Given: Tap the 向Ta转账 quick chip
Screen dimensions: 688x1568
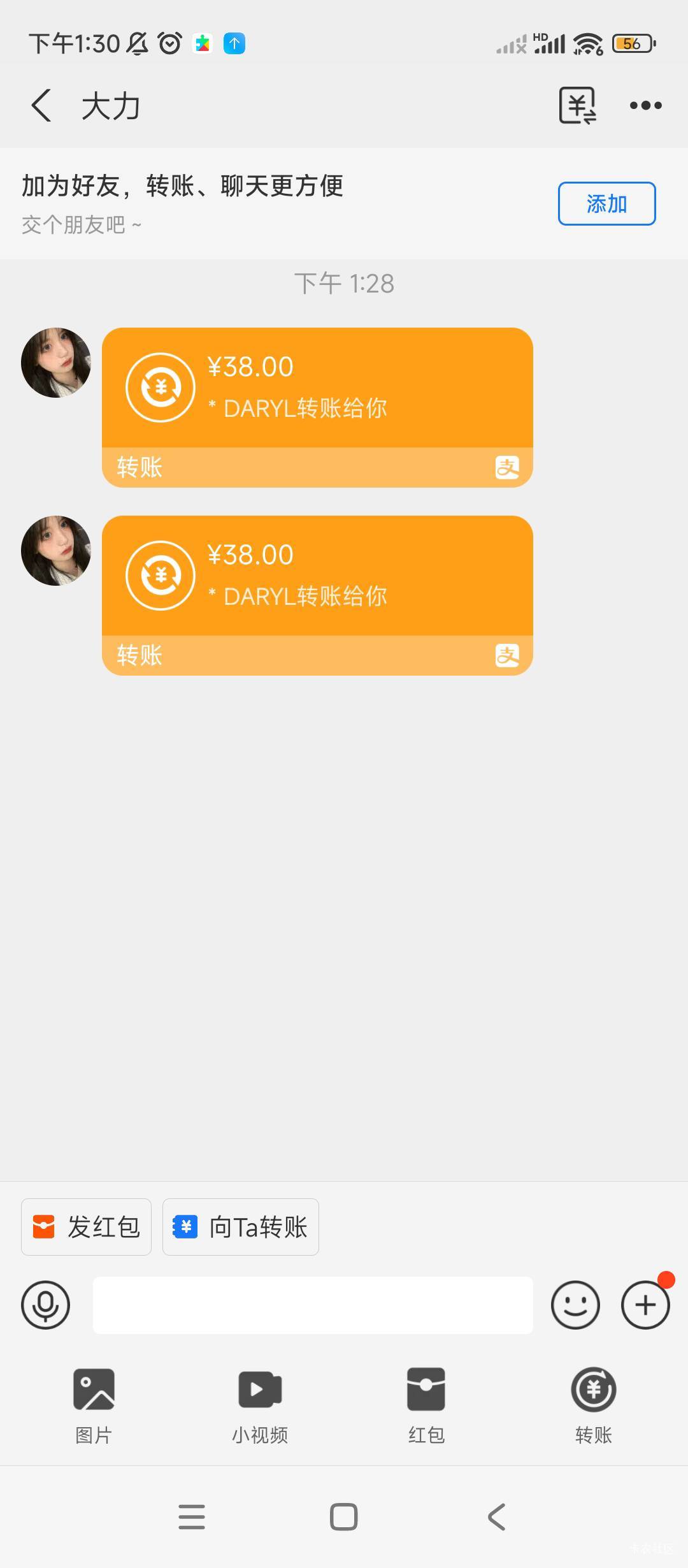Looking at the screenshot, I should click(x=240, y=1226).
